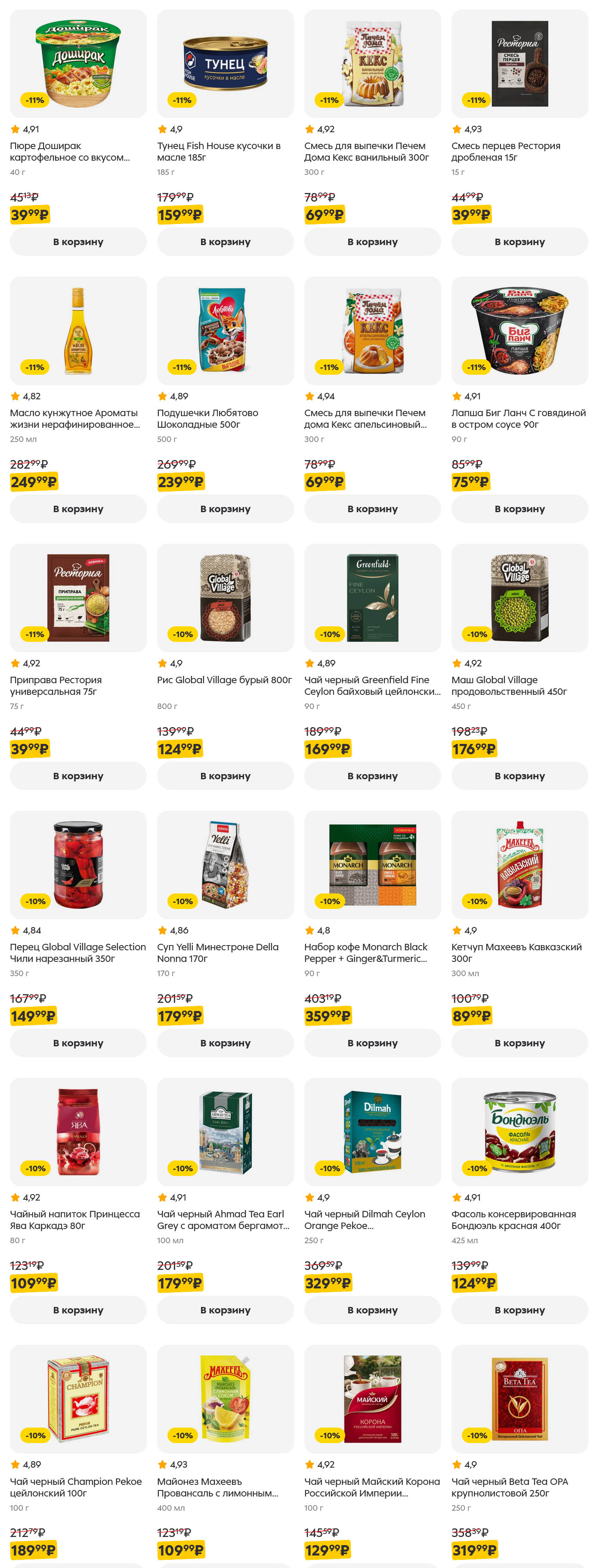594x1568 pixels.
Task: Add Чай черный Greenfield Fine Ceylon to cart
Action: (x=372, y=775)
